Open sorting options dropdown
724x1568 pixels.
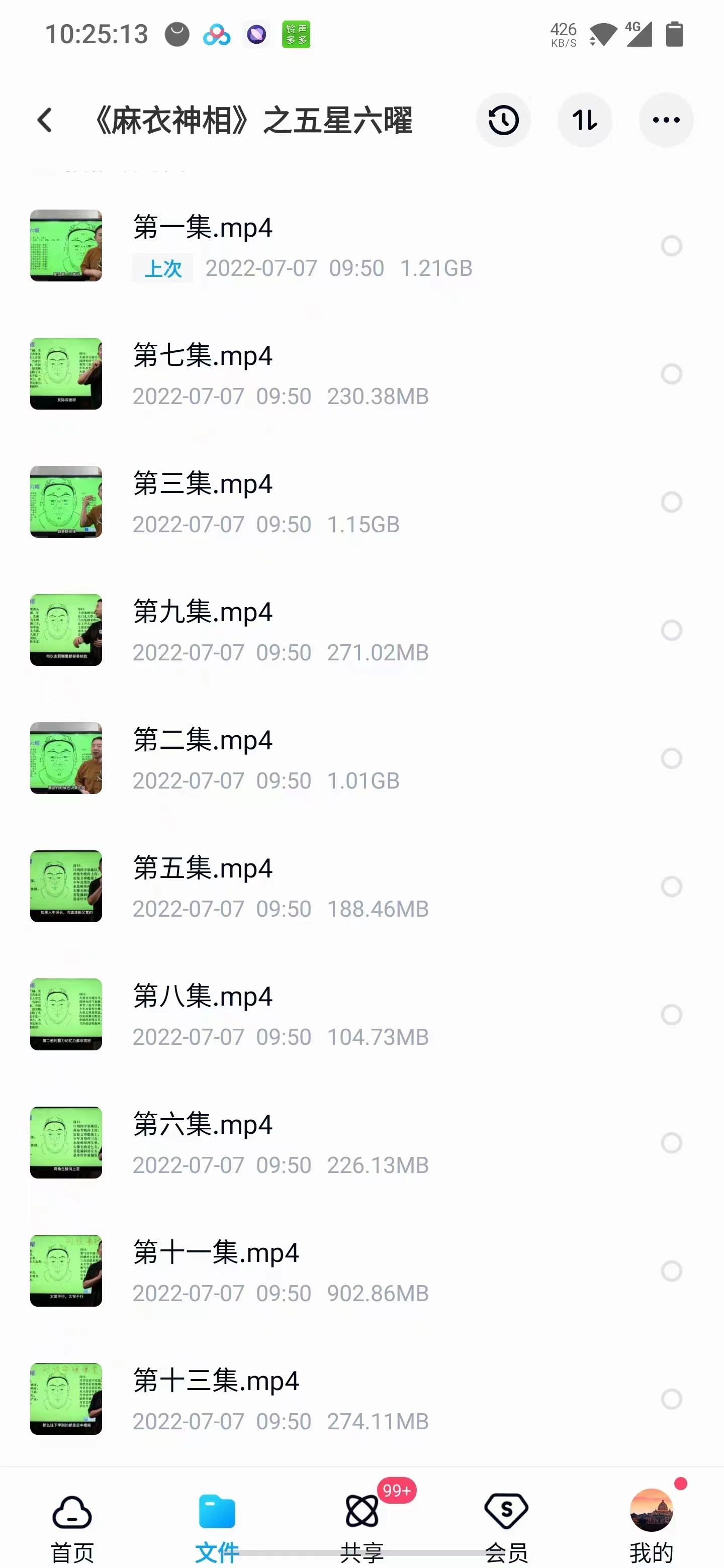point(585,120)
